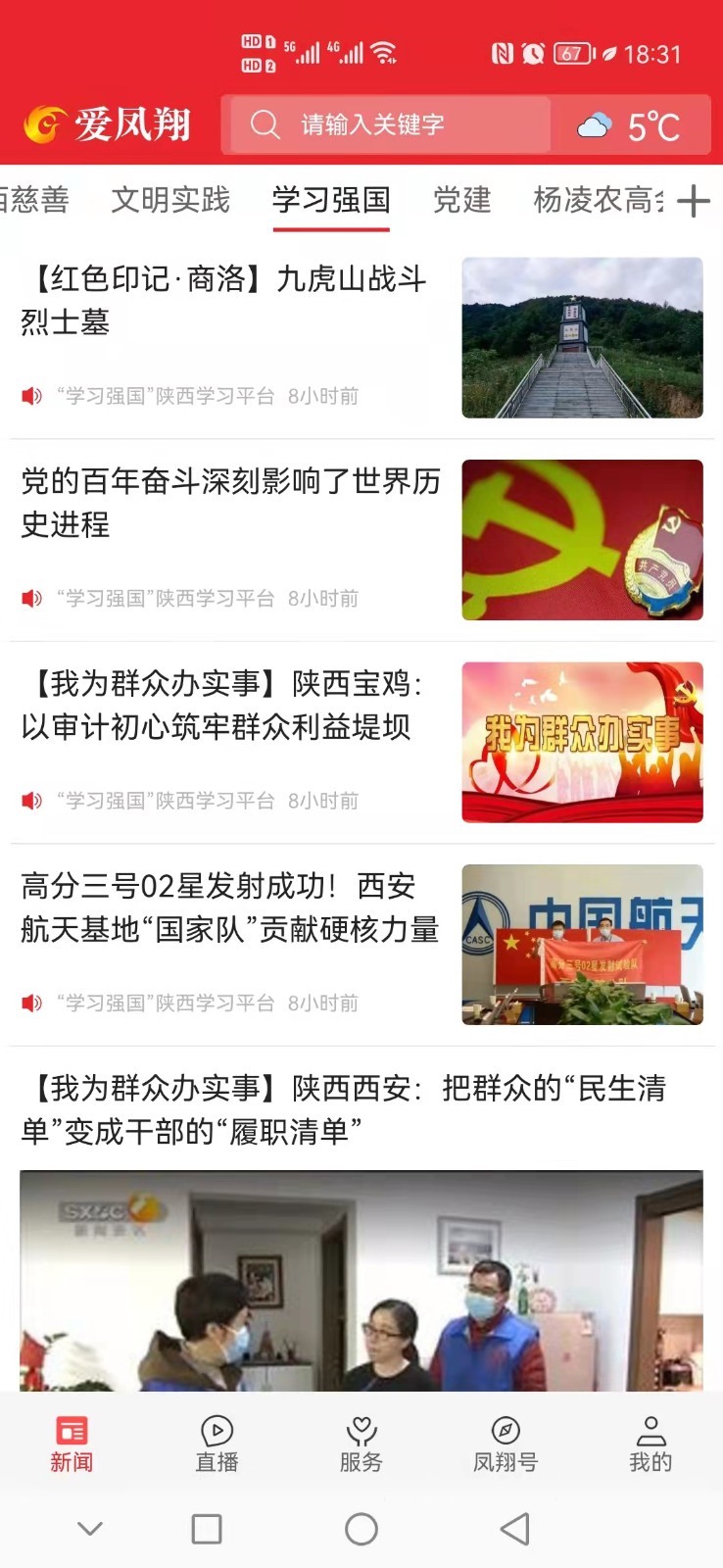723x1568 pixels.
Task: Play audio for 党的百年奋斗 article
Action: (29, 598)
